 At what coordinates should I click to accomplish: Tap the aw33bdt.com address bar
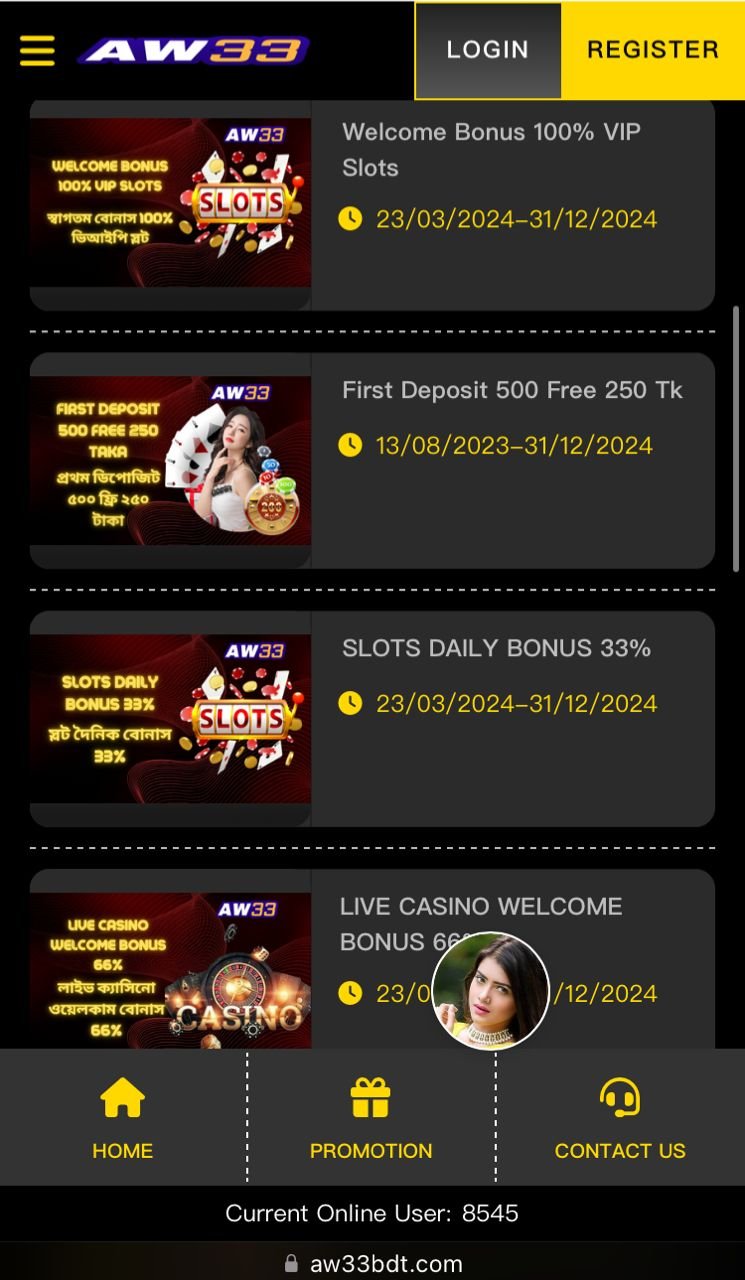tap(385, 1263)
